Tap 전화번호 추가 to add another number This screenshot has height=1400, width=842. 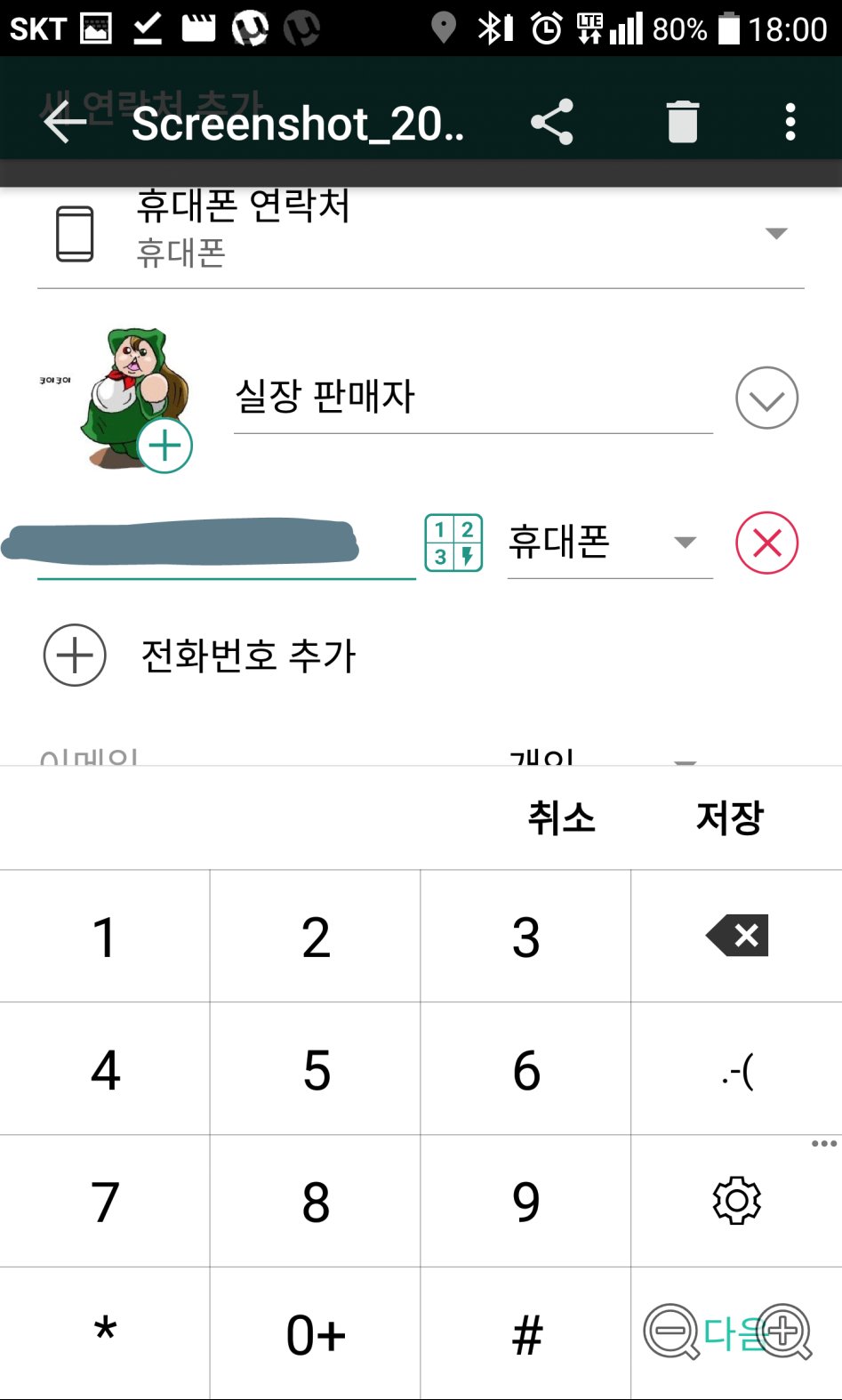tap(249, 656)
